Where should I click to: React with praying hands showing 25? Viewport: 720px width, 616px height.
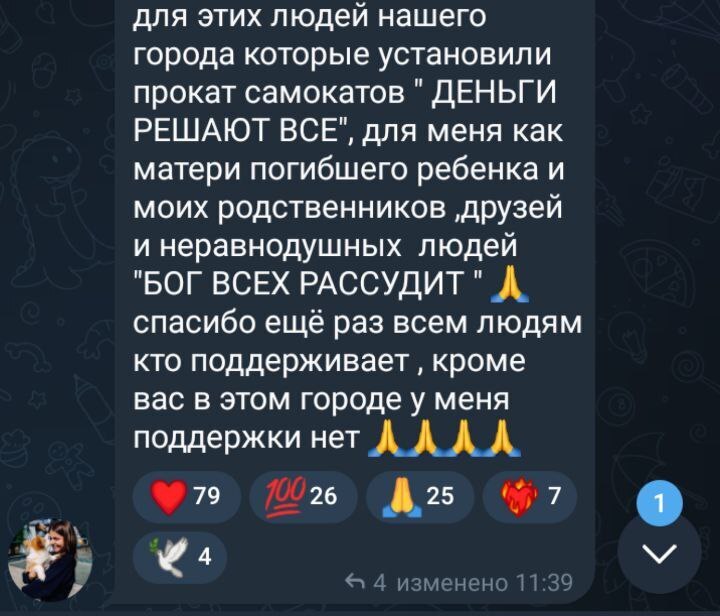[x=417, y=497]
